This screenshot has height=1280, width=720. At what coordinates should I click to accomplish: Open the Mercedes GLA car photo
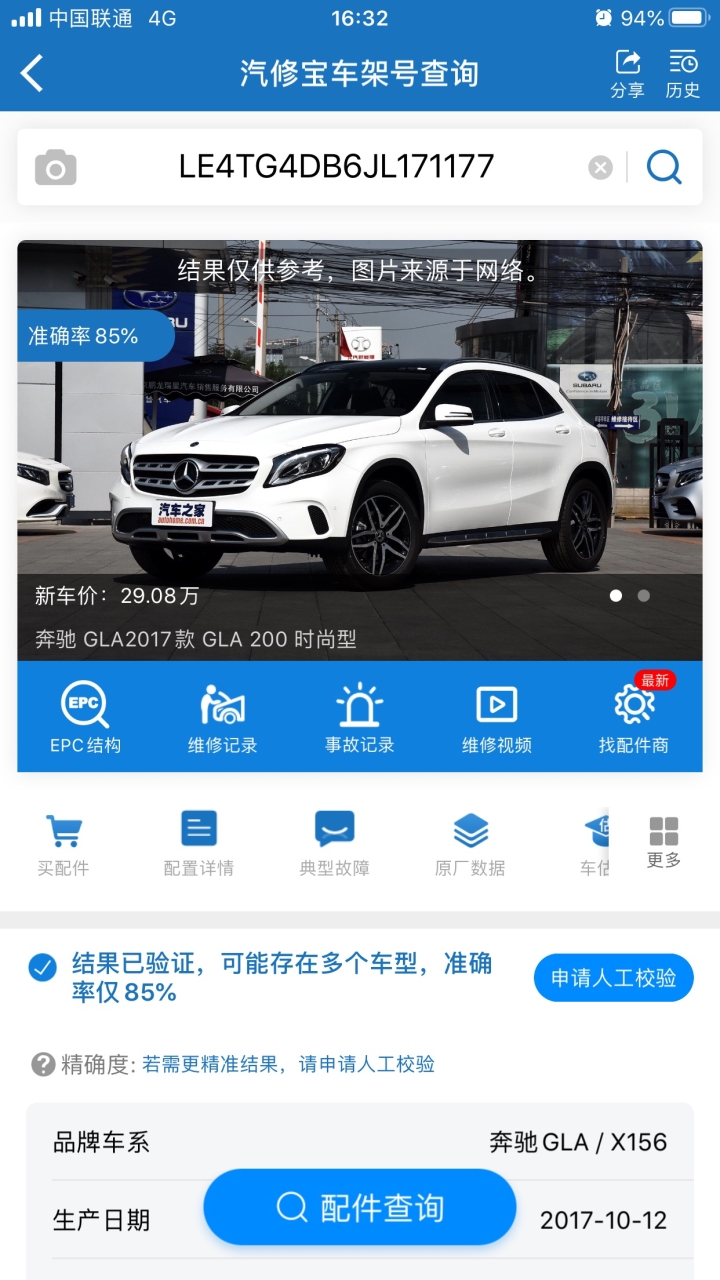coord(360,450)
